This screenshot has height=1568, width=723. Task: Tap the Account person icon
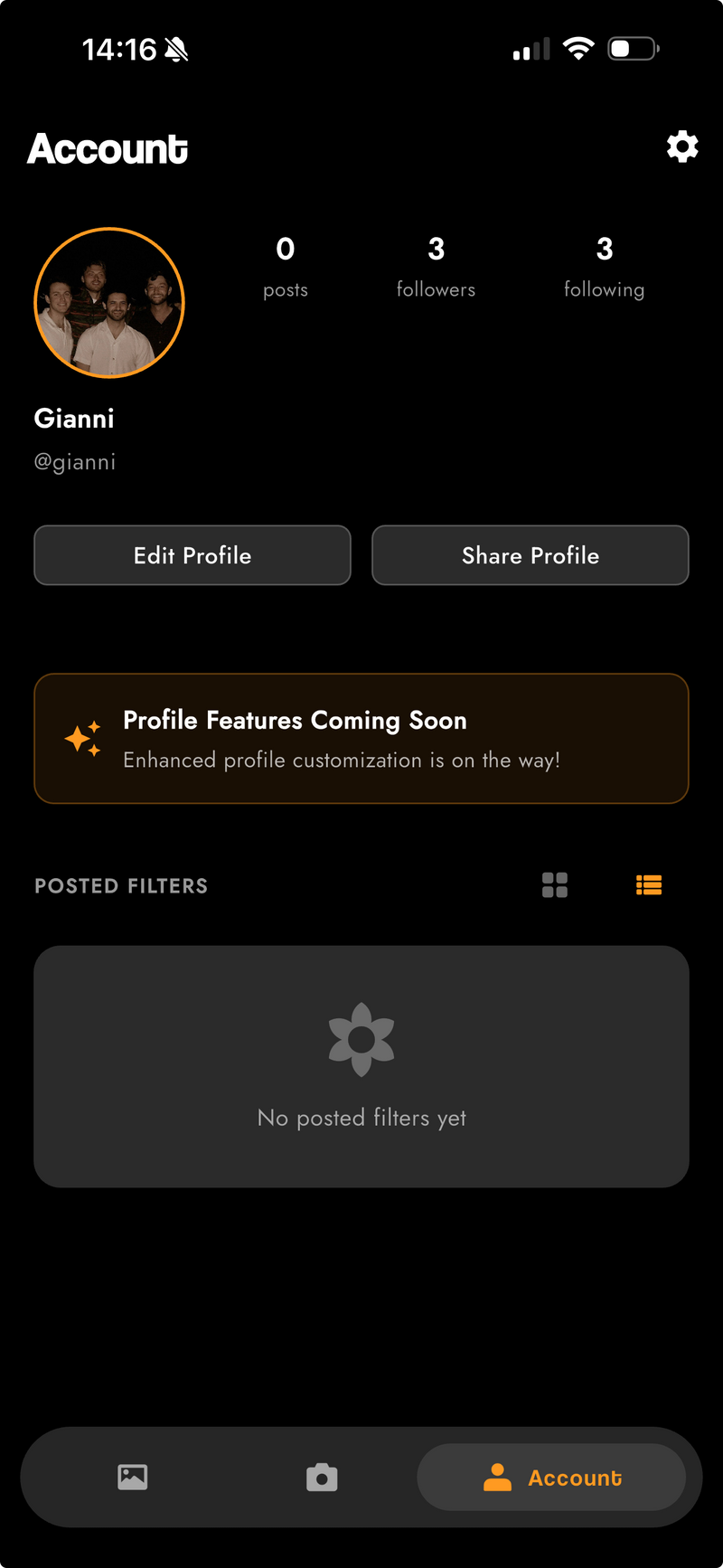click(x=498, y=1478)
